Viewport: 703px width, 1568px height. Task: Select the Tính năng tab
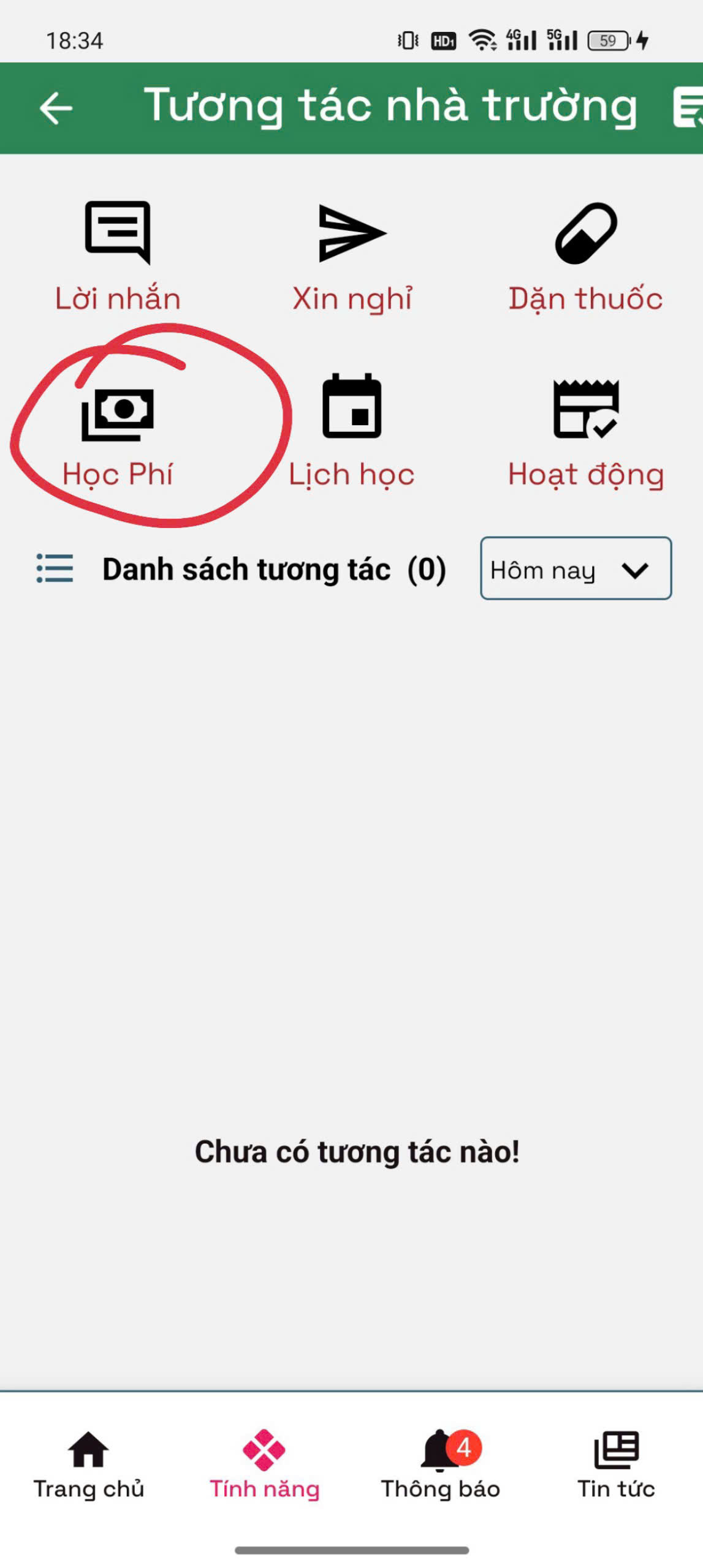(x=264, y=1464)
